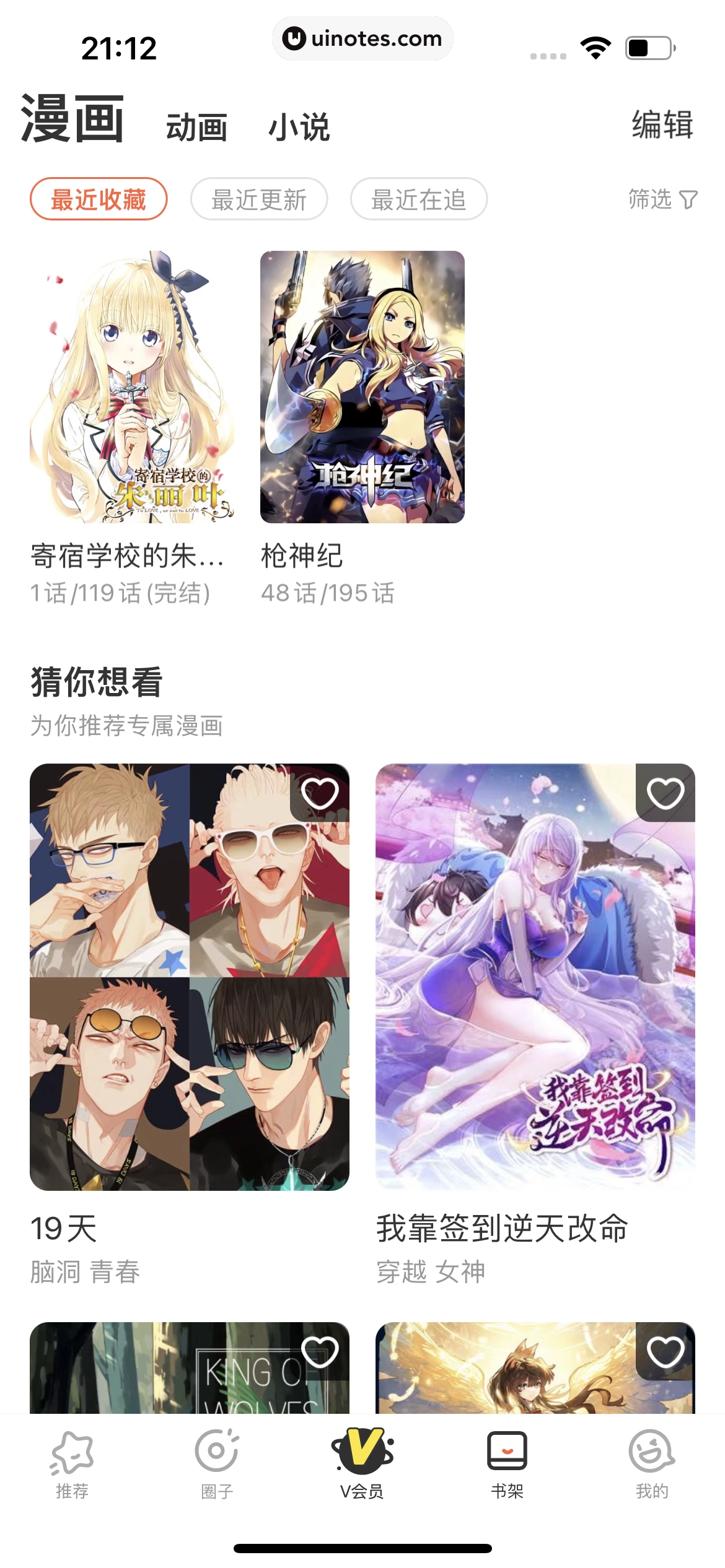Select the 最近收藏 filter pill
The width and height of the screenshot is (725, 1568).
coord(99,199)
